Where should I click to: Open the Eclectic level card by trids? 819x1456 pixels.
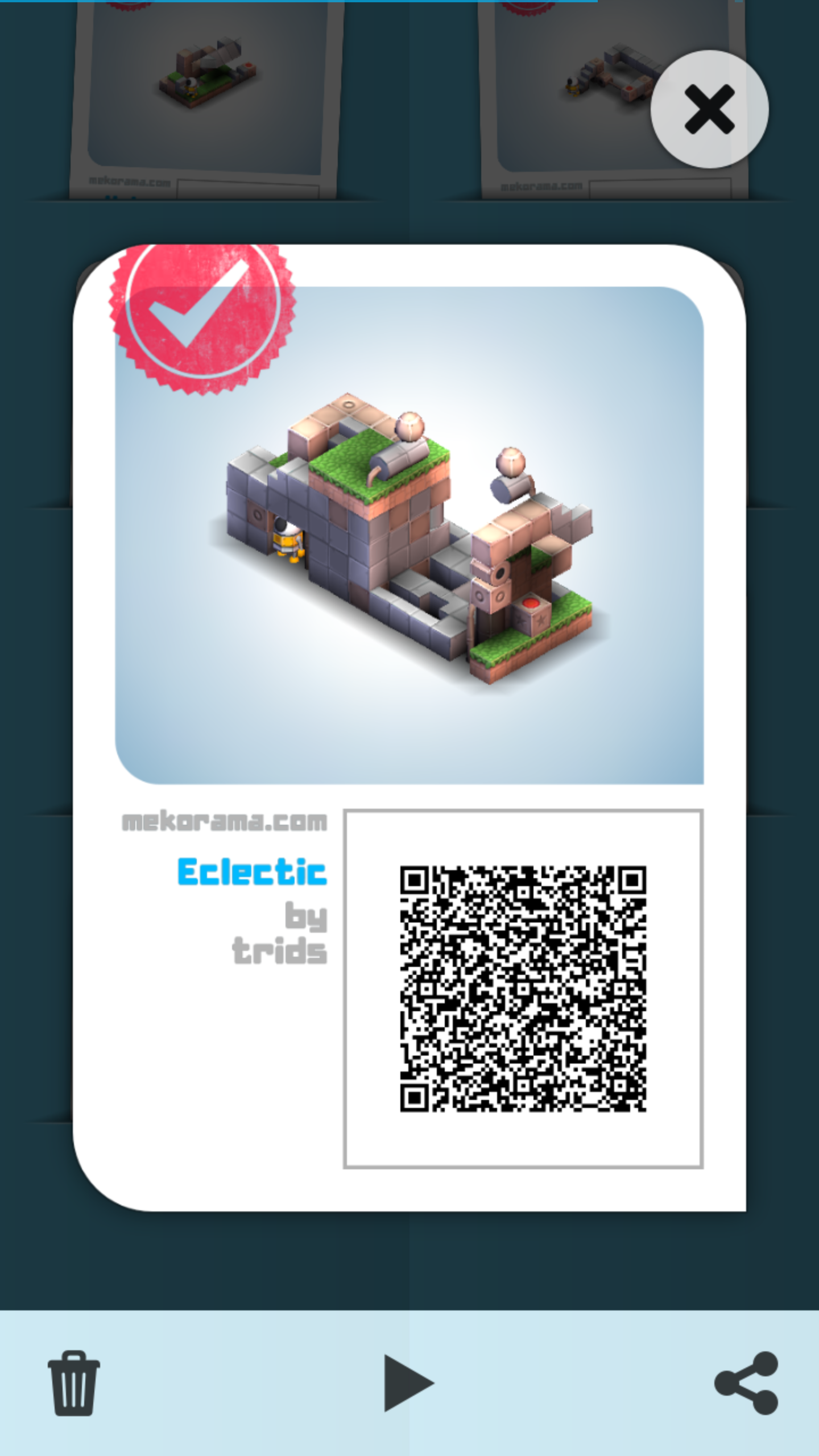408,535
